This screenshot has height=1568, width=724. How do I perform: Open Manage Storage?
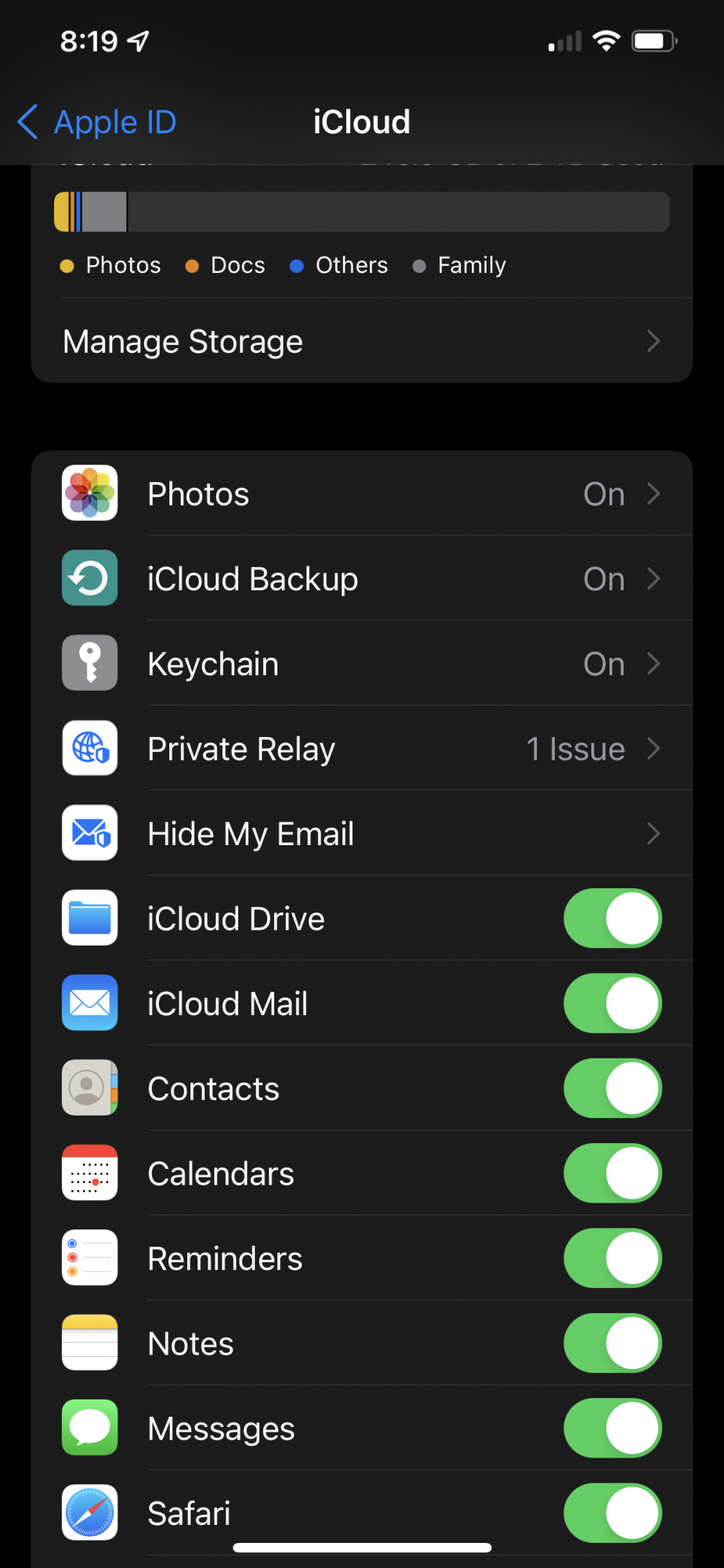coord(362,341)
